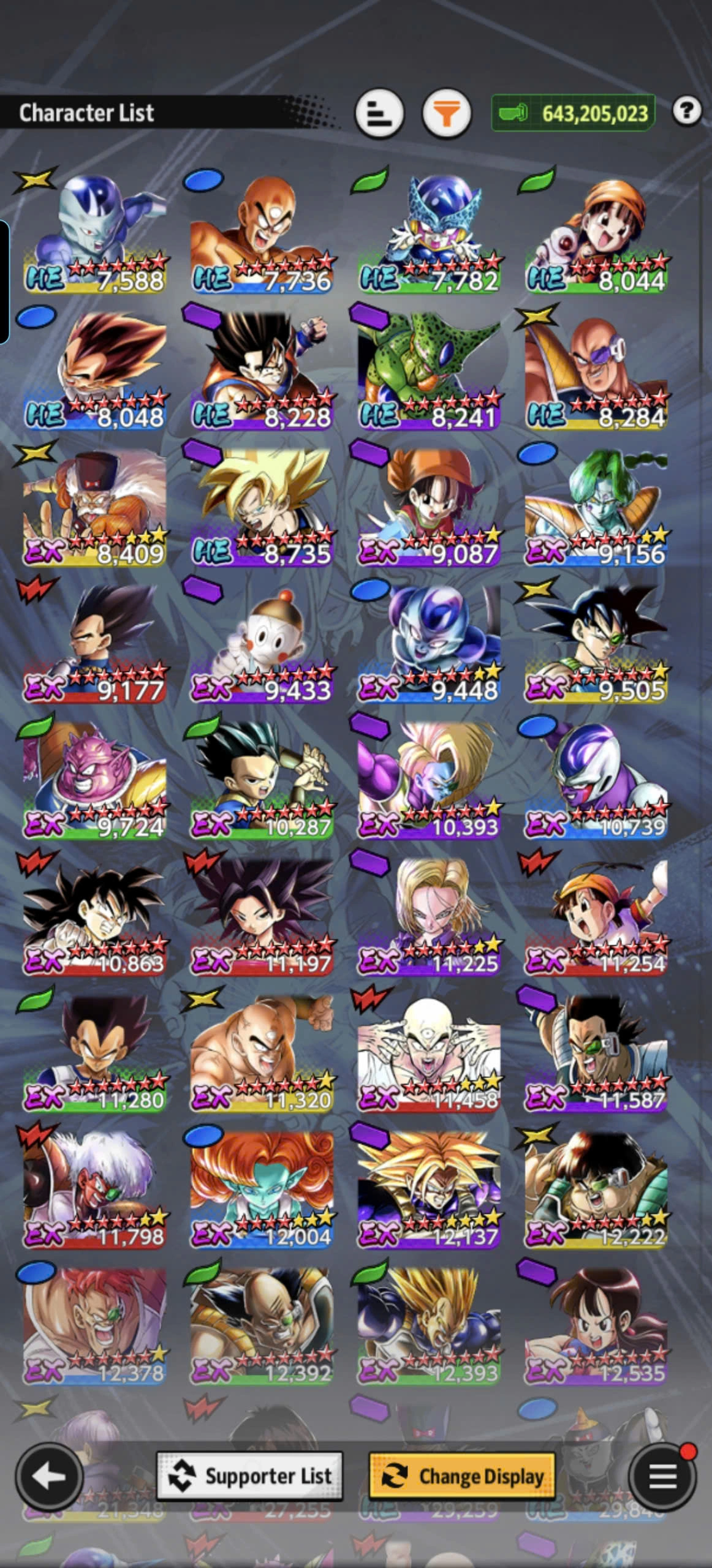This screenshot has height=1568, width=712.
Task: Open the character card rated 10,393
Action: tap(429, 780)
